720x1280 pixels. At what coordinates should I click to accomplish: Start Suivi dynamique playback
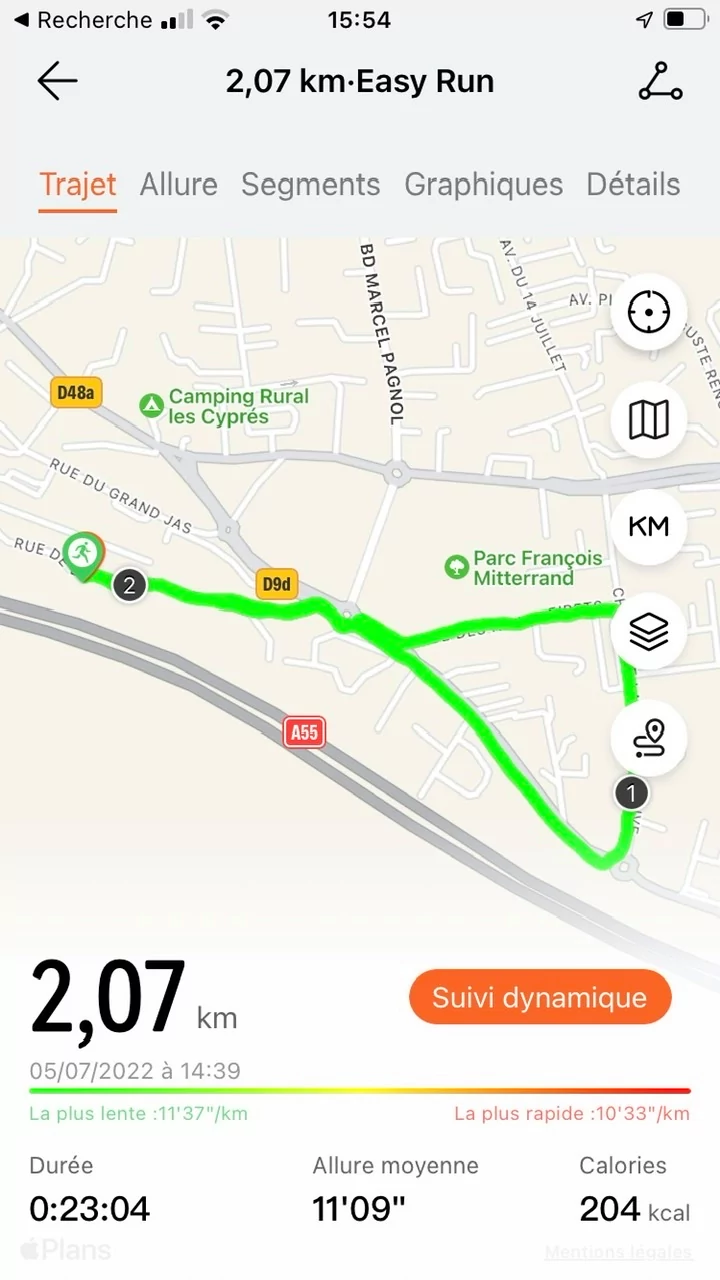click(x=540, y=997)
